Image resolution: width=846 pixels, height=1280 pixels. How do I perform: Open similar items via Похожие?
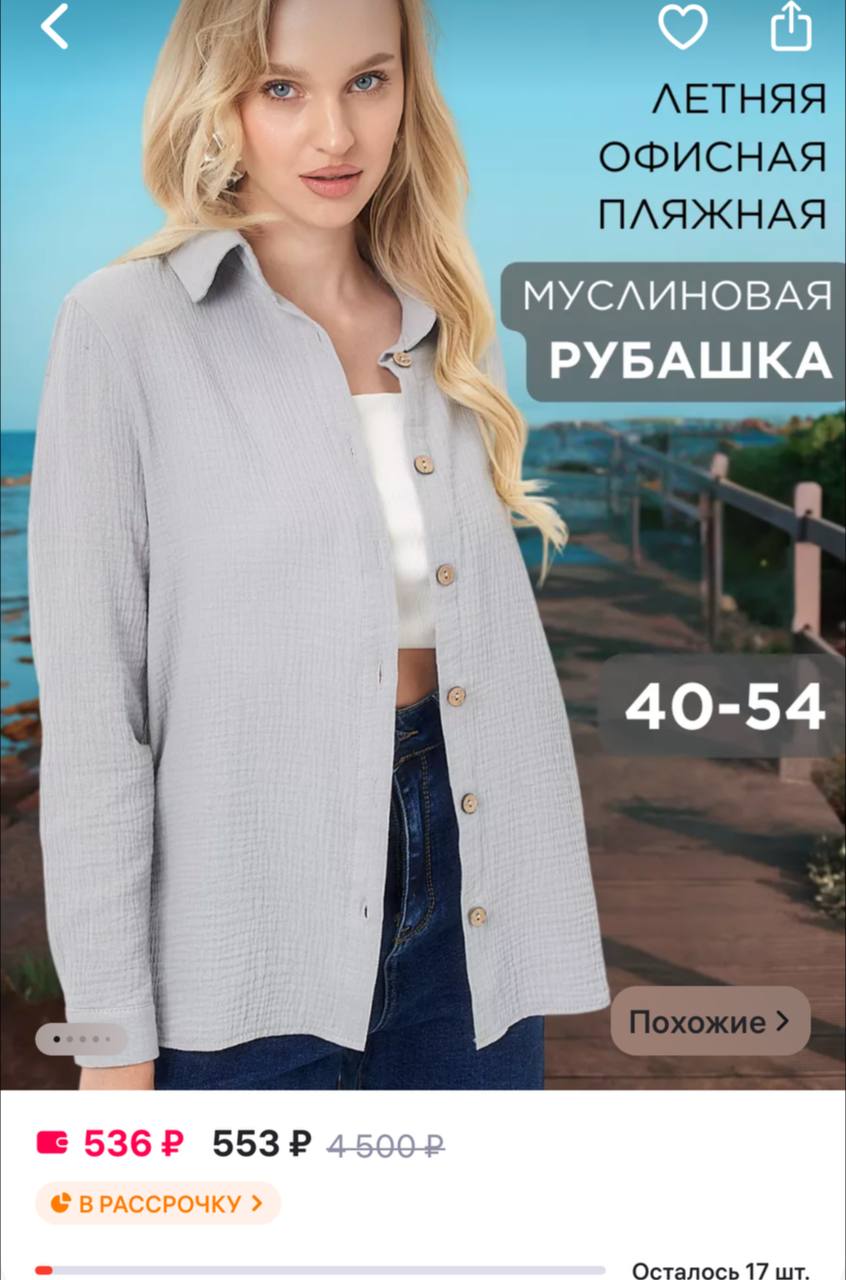pyautogui.click(x=709, y=1022)
